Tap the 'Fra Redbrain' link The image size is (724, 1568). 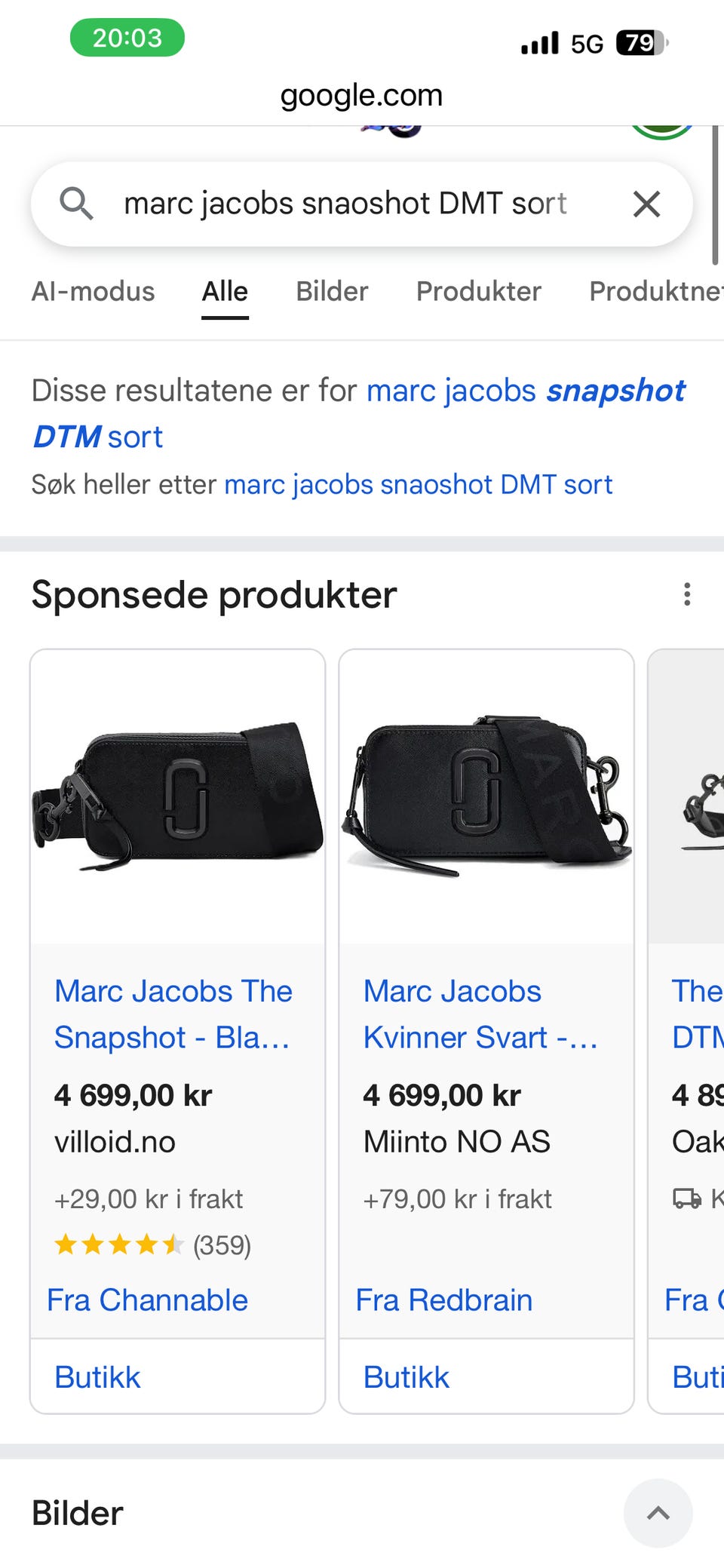(x=444, y=1300)
